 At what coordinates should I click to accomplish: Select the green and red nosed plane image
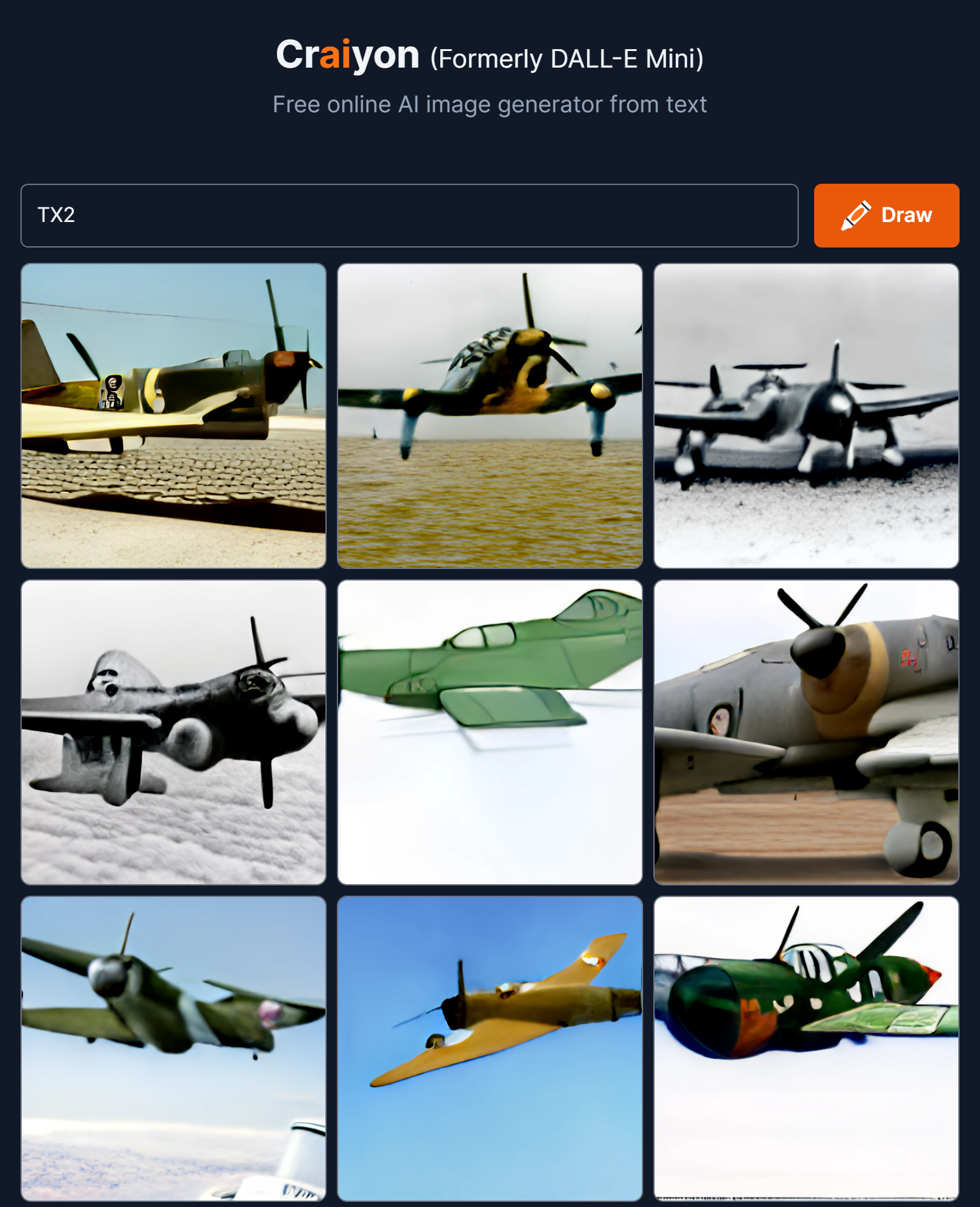[806, 1049]
